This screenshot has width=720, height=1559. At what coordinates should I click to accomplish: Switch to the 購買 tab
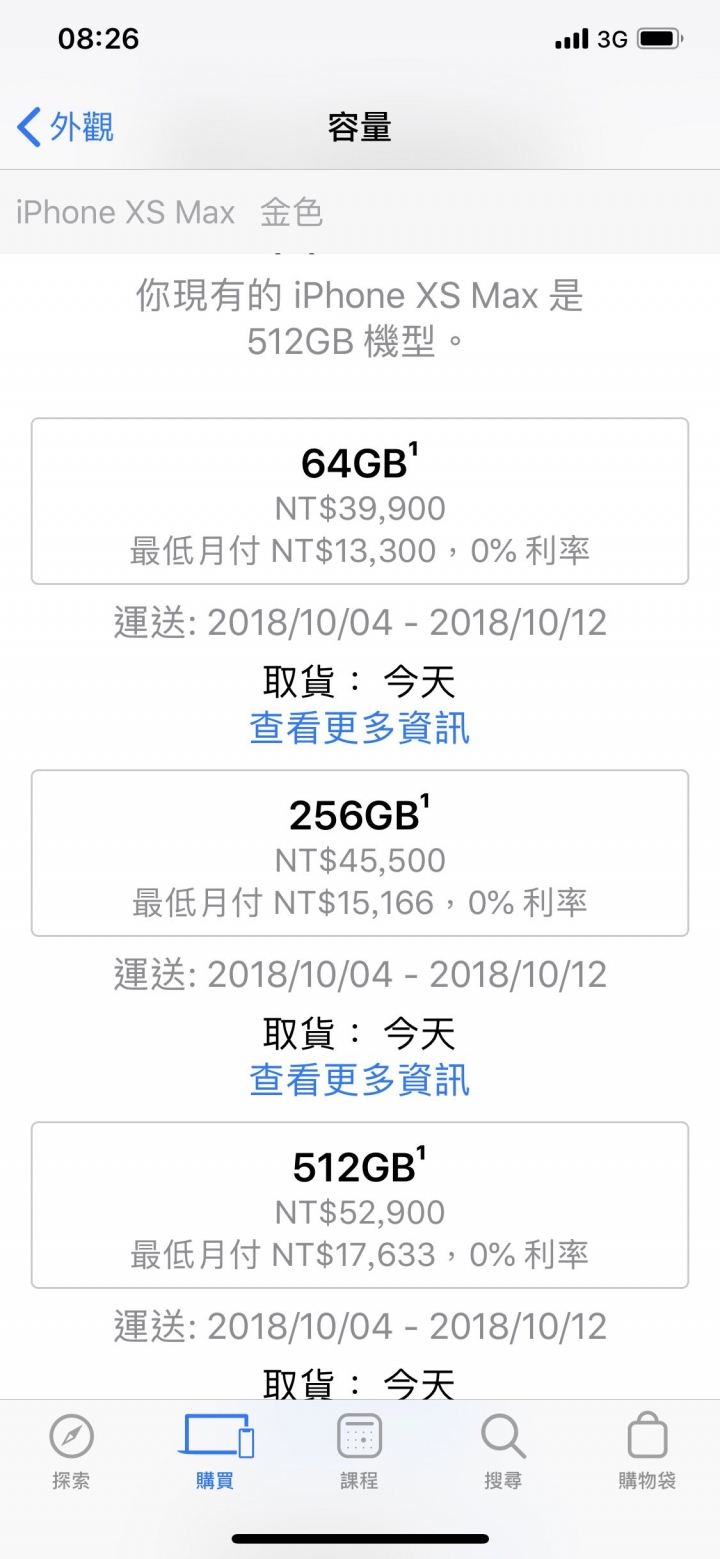[x=215, y=1452]
